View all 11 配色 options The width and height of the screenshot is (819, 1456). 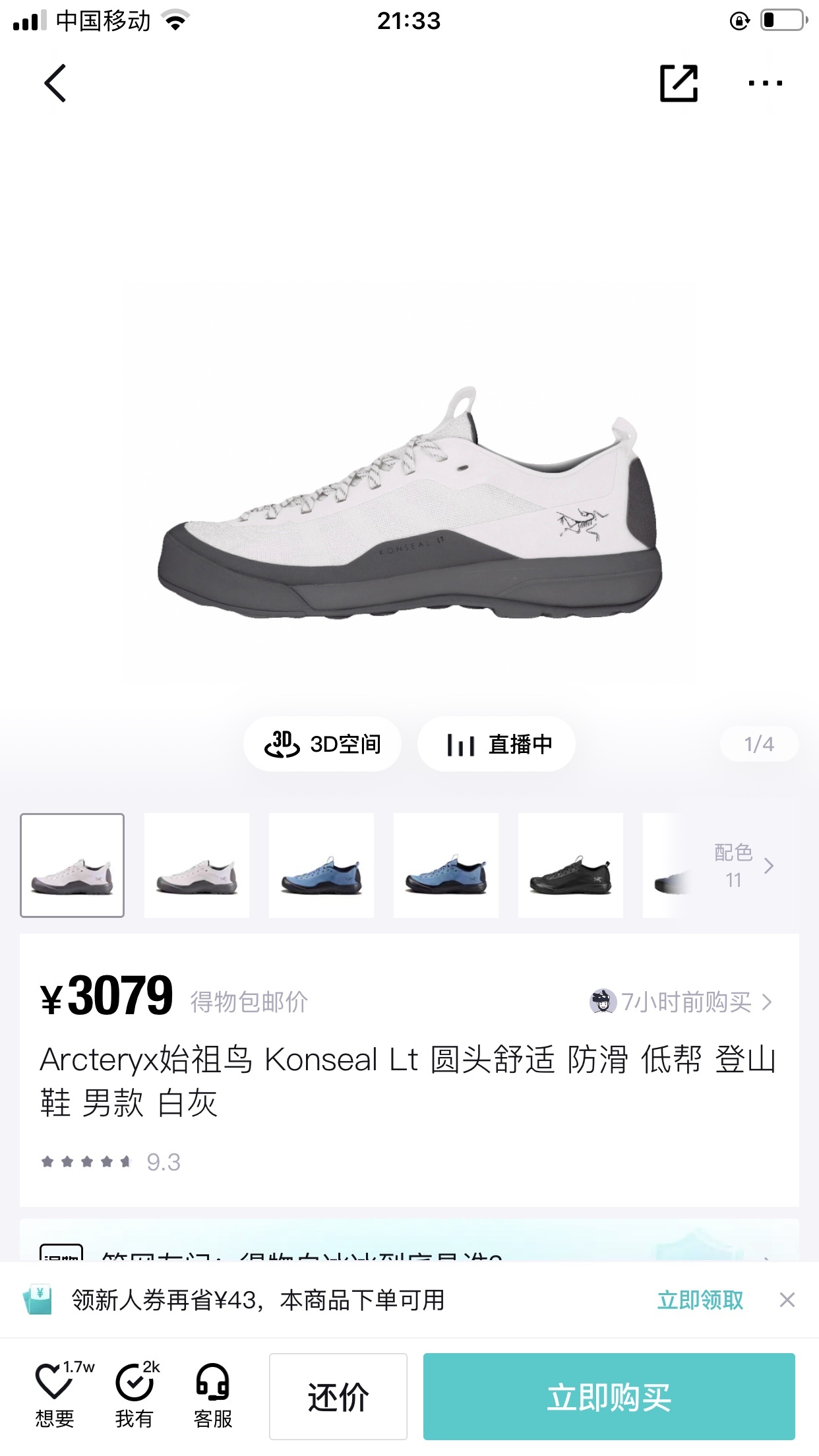tap(743, 865)
